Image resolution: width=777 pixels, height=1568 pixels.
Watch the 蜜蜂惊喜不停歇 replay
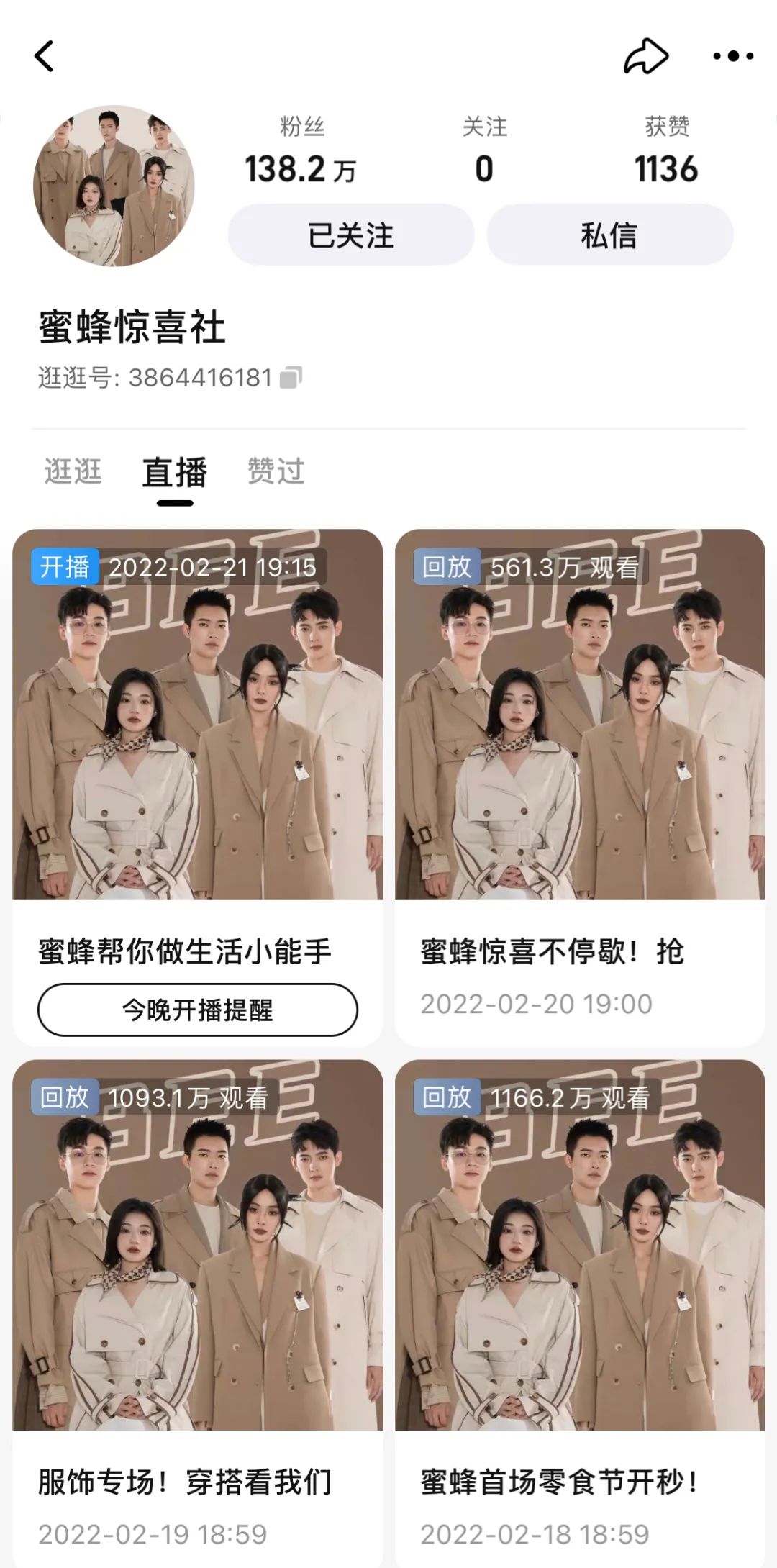coord(580,720)
